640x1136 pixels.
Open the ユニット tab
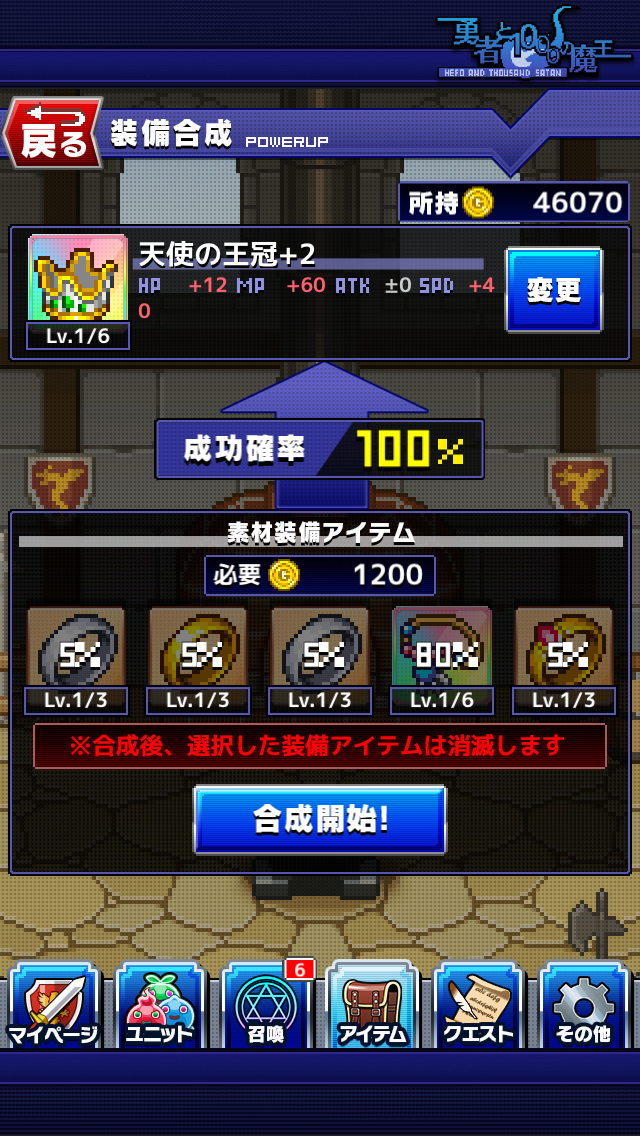coord(159,1005)
